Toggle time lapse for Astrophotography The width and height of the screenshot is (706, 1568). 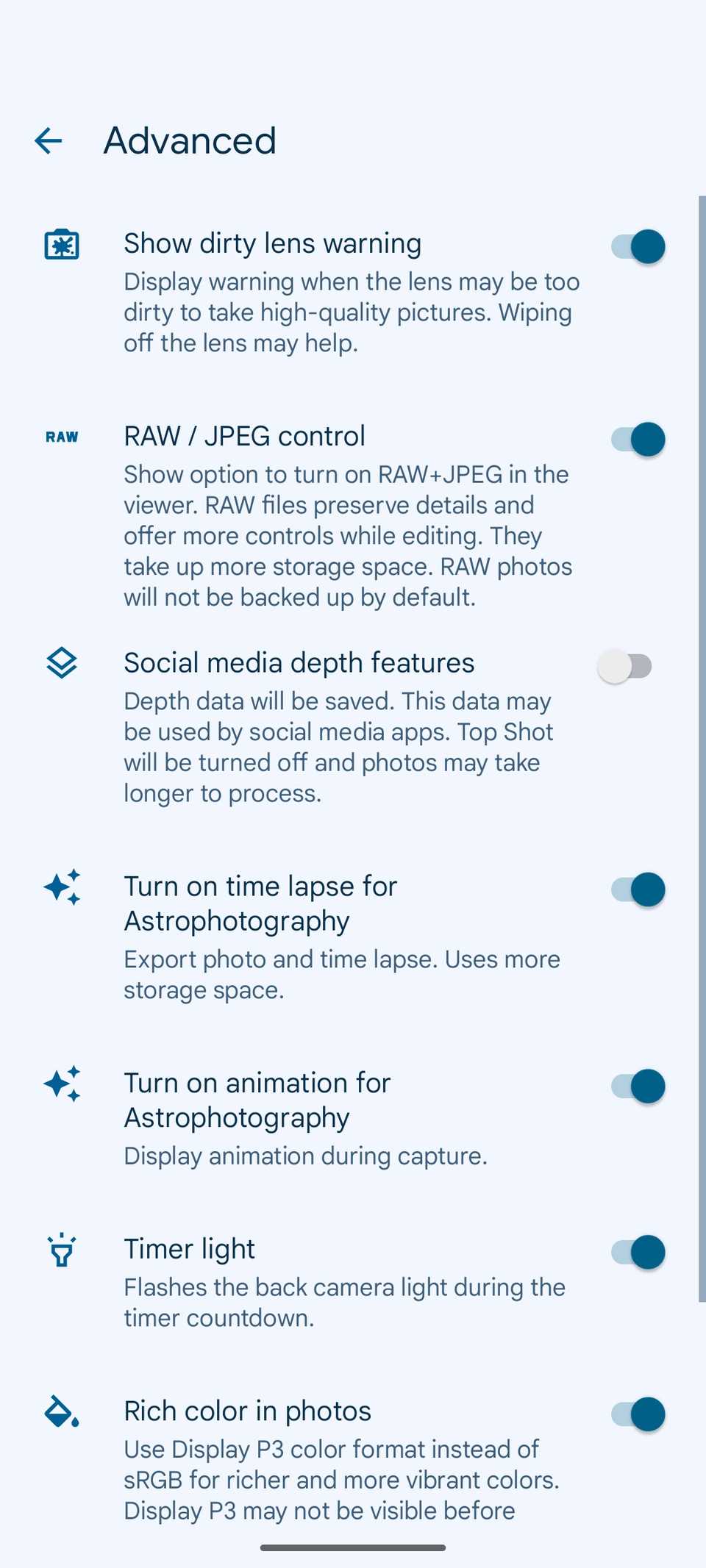[638, 889]
